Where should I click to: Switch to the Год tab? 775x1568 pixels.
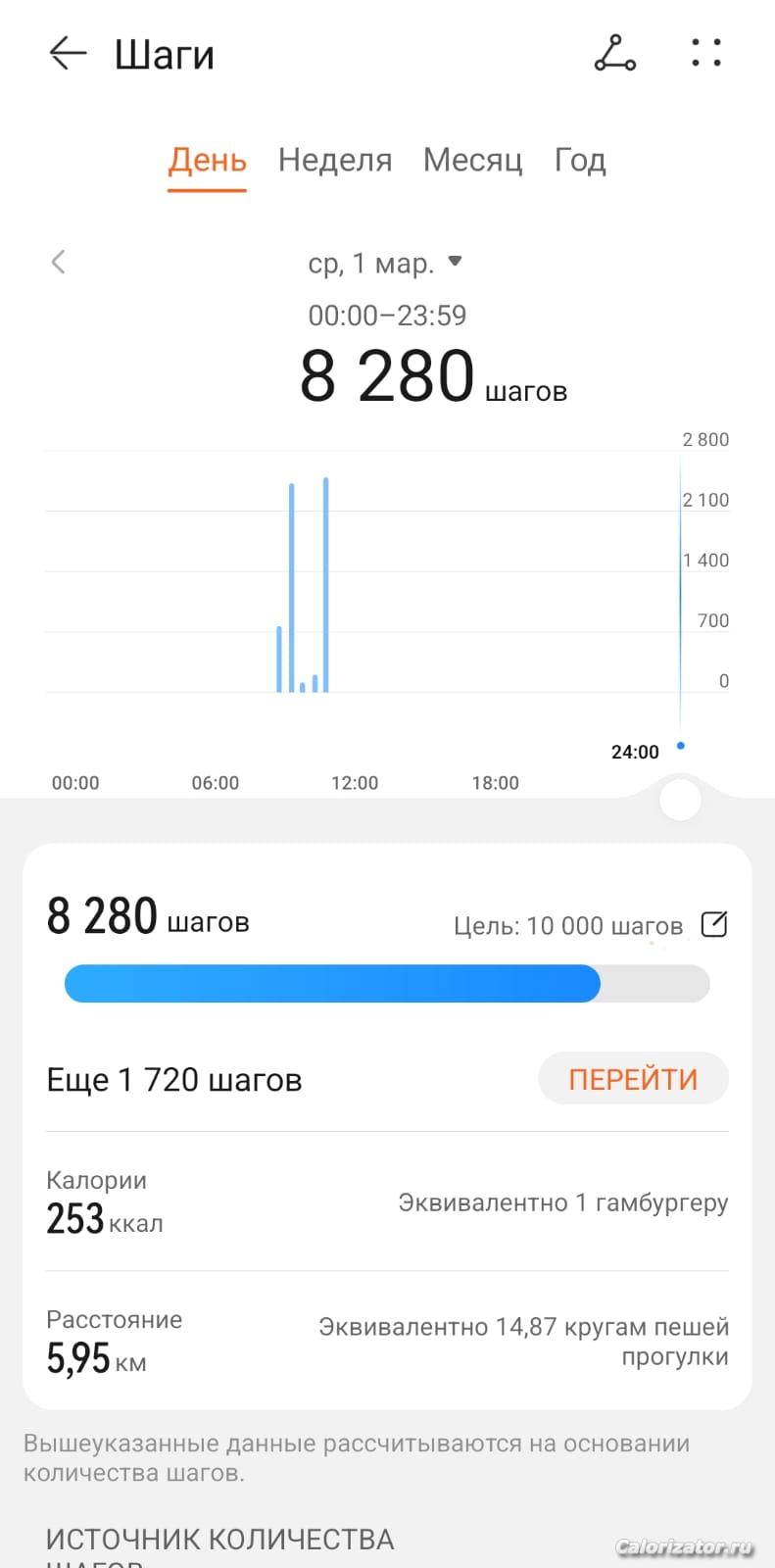click(580, 161)
